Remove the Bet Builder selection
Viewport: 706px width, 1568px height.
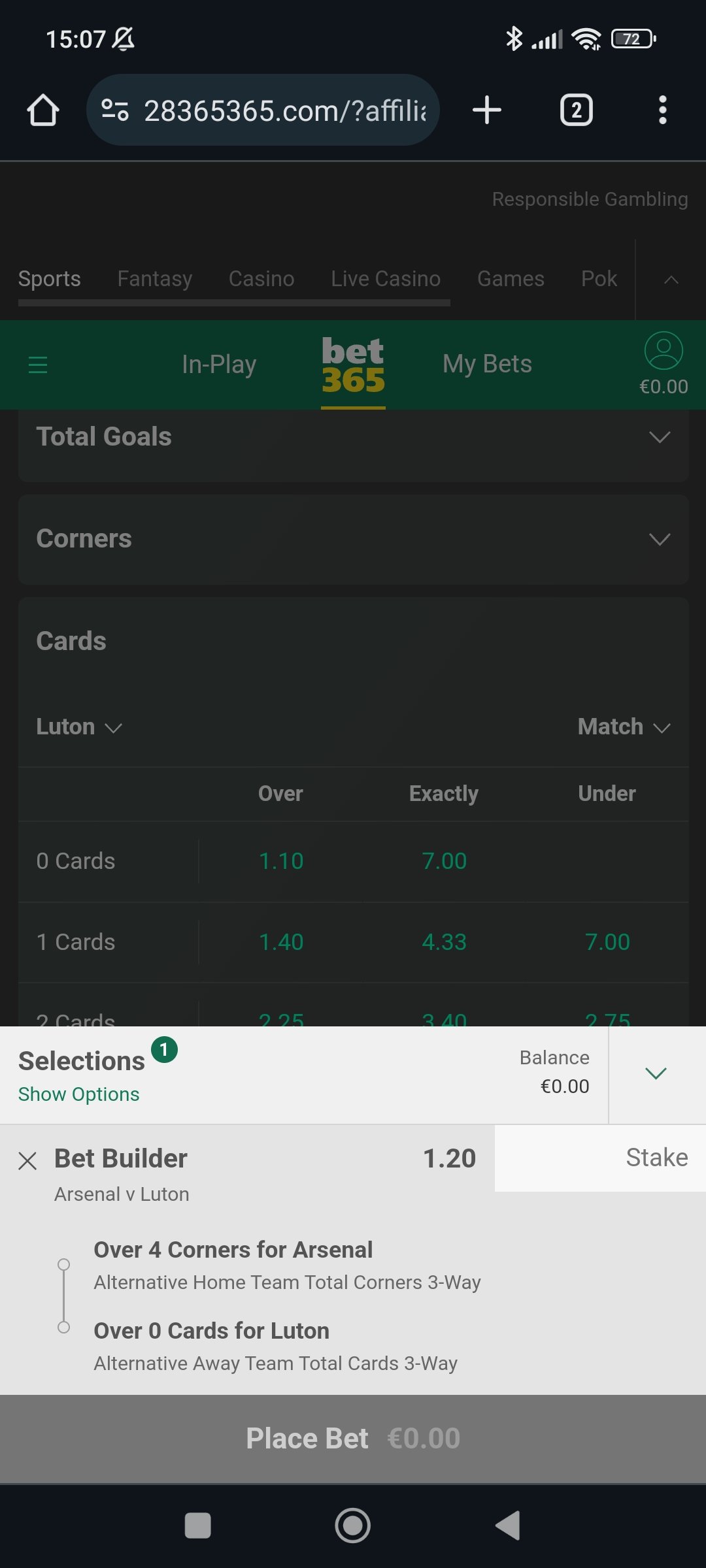coord(27,1161)
